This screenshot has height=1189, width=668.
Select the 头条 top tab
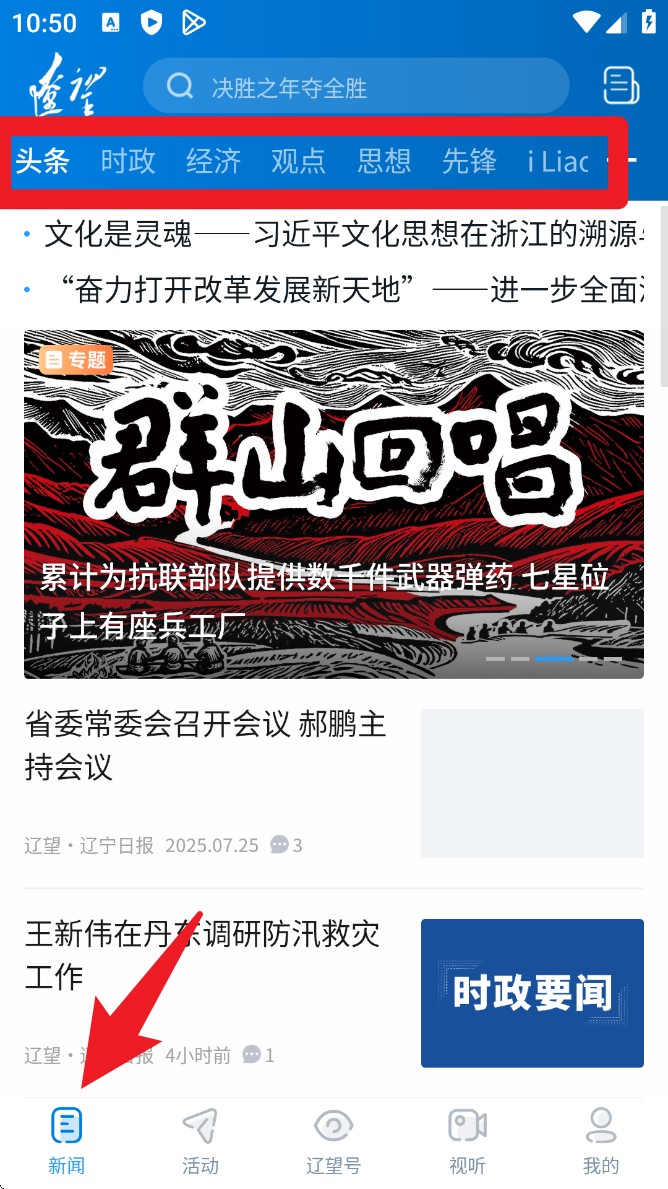[x=42, y=161]
